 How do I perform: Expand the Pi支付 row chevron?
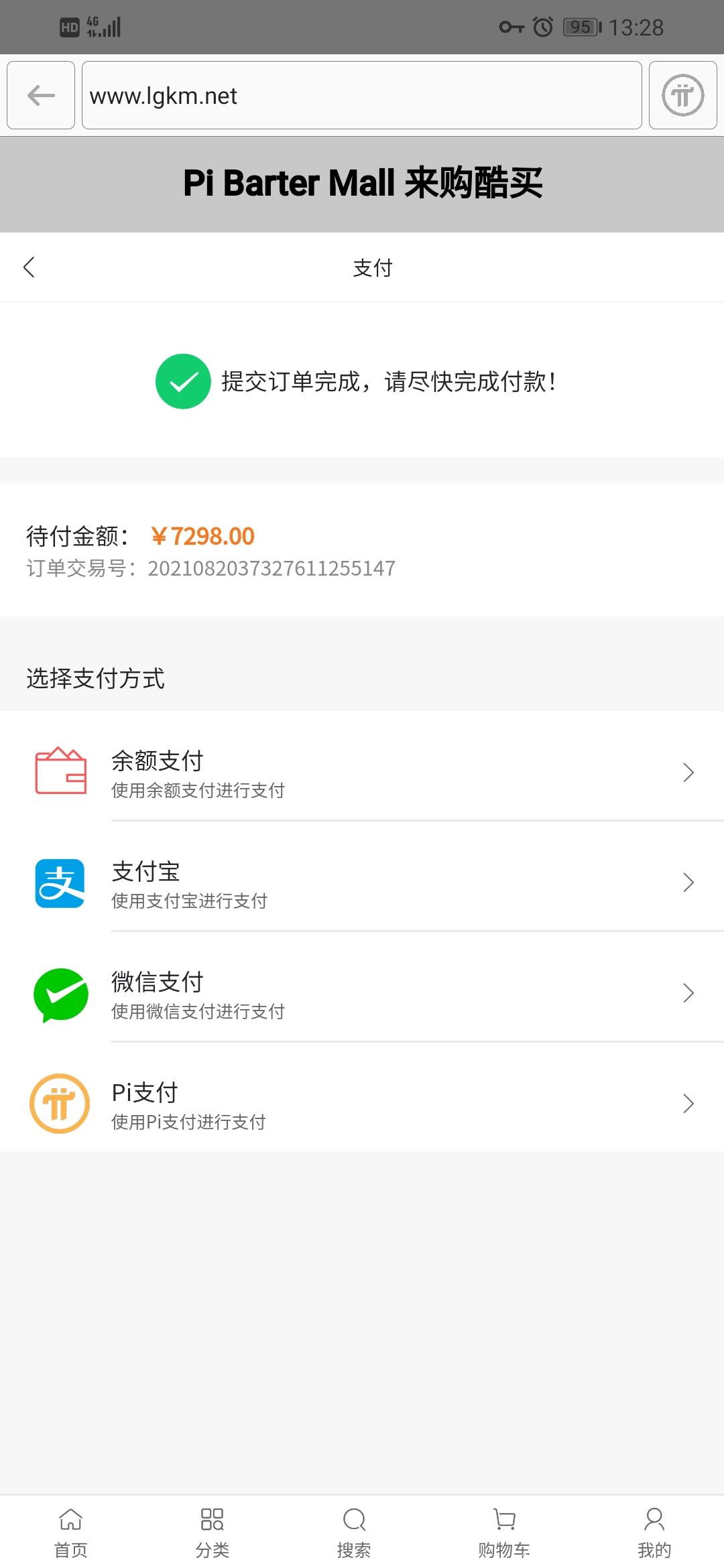(x=688, y=1104)
